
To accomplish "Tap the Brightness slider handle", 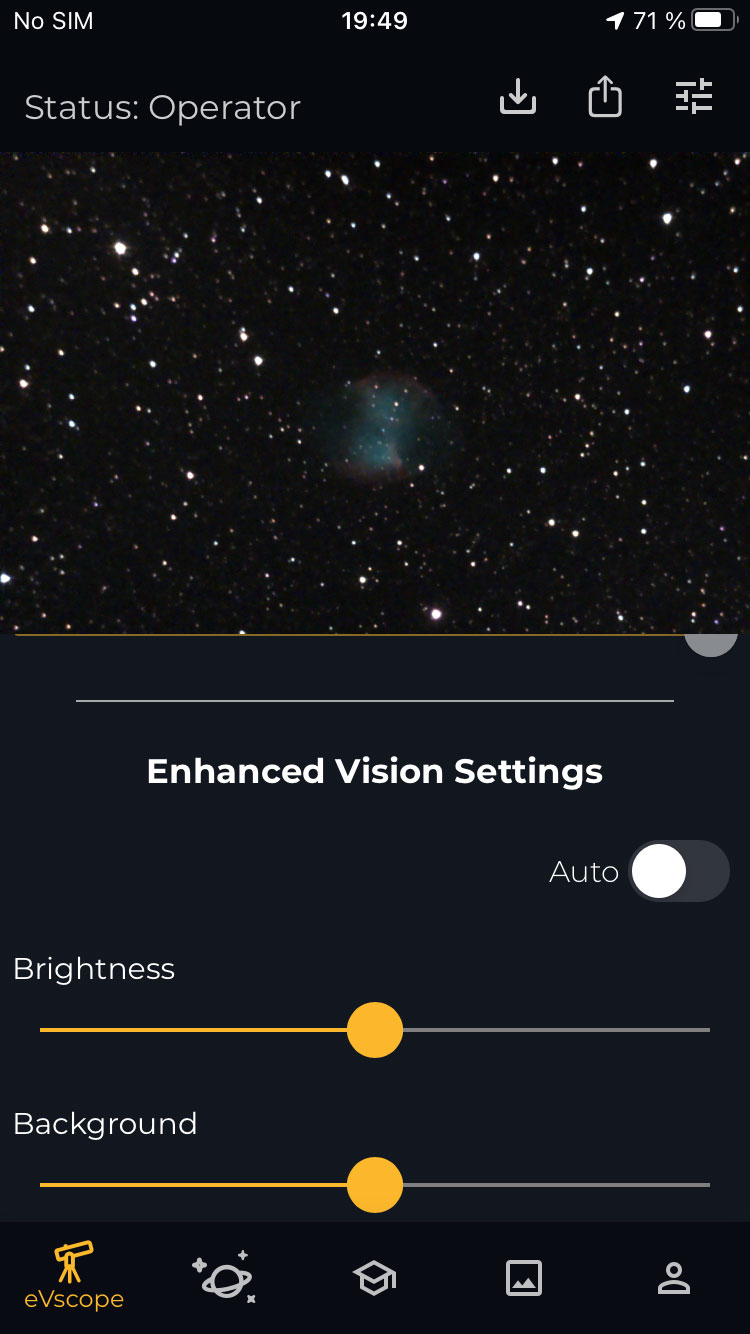I will coord(375,1030).
